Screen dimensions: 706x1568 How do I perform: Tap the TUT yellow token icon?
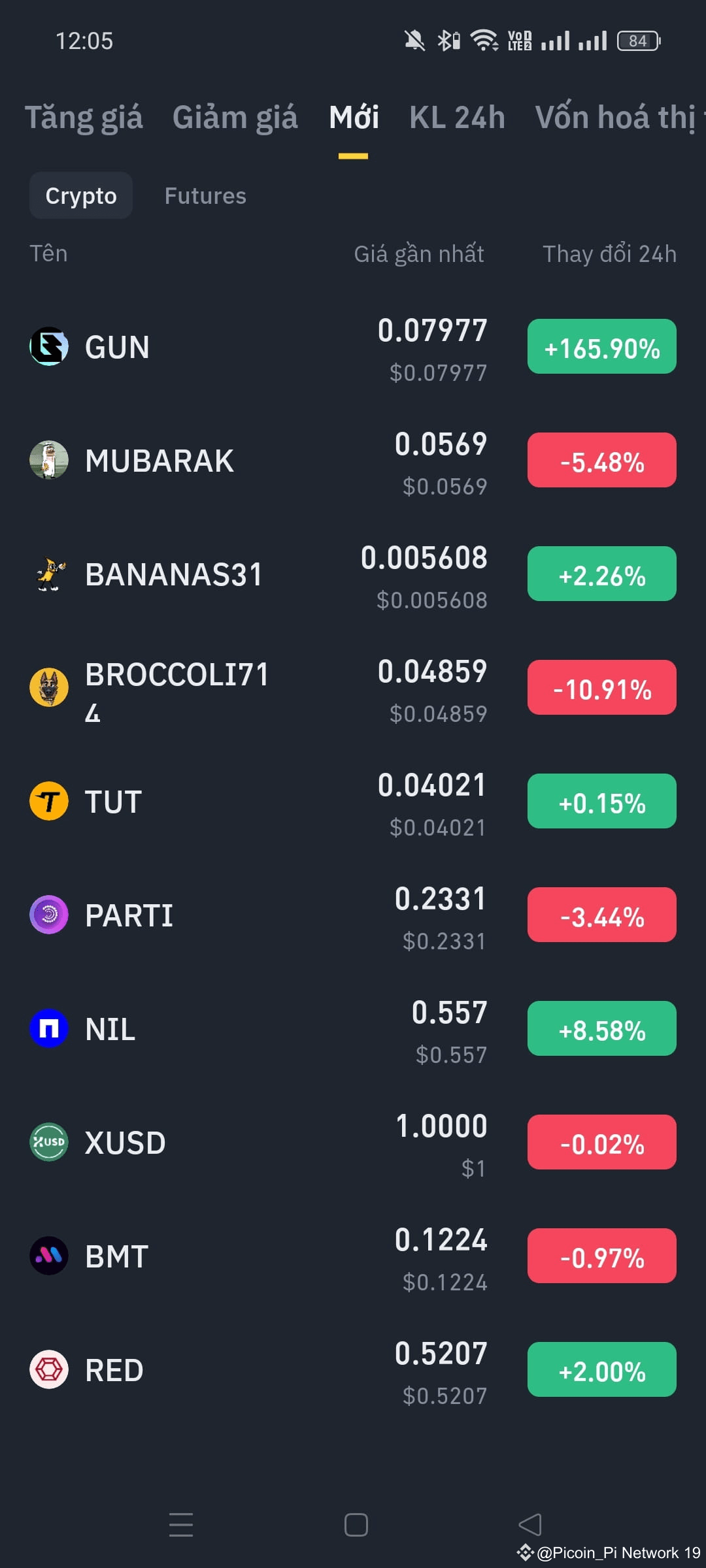(x=48, y=800)
